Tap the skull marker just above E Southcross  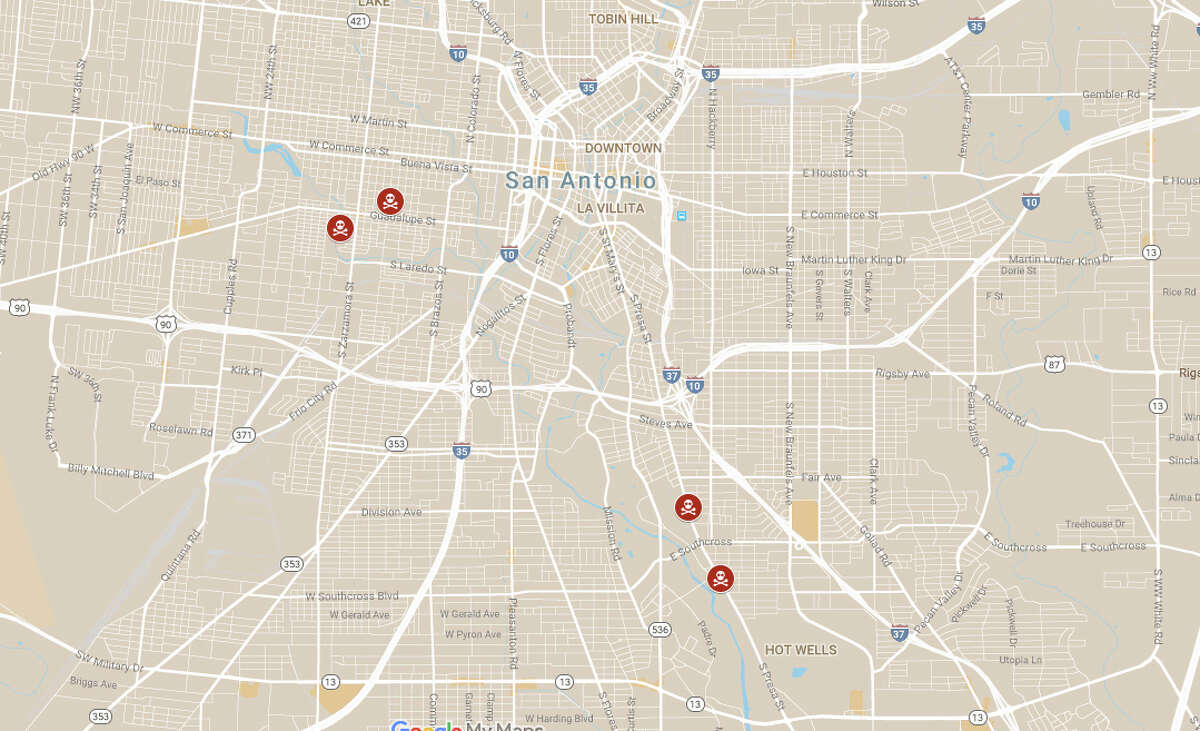(x=688, y=507)
